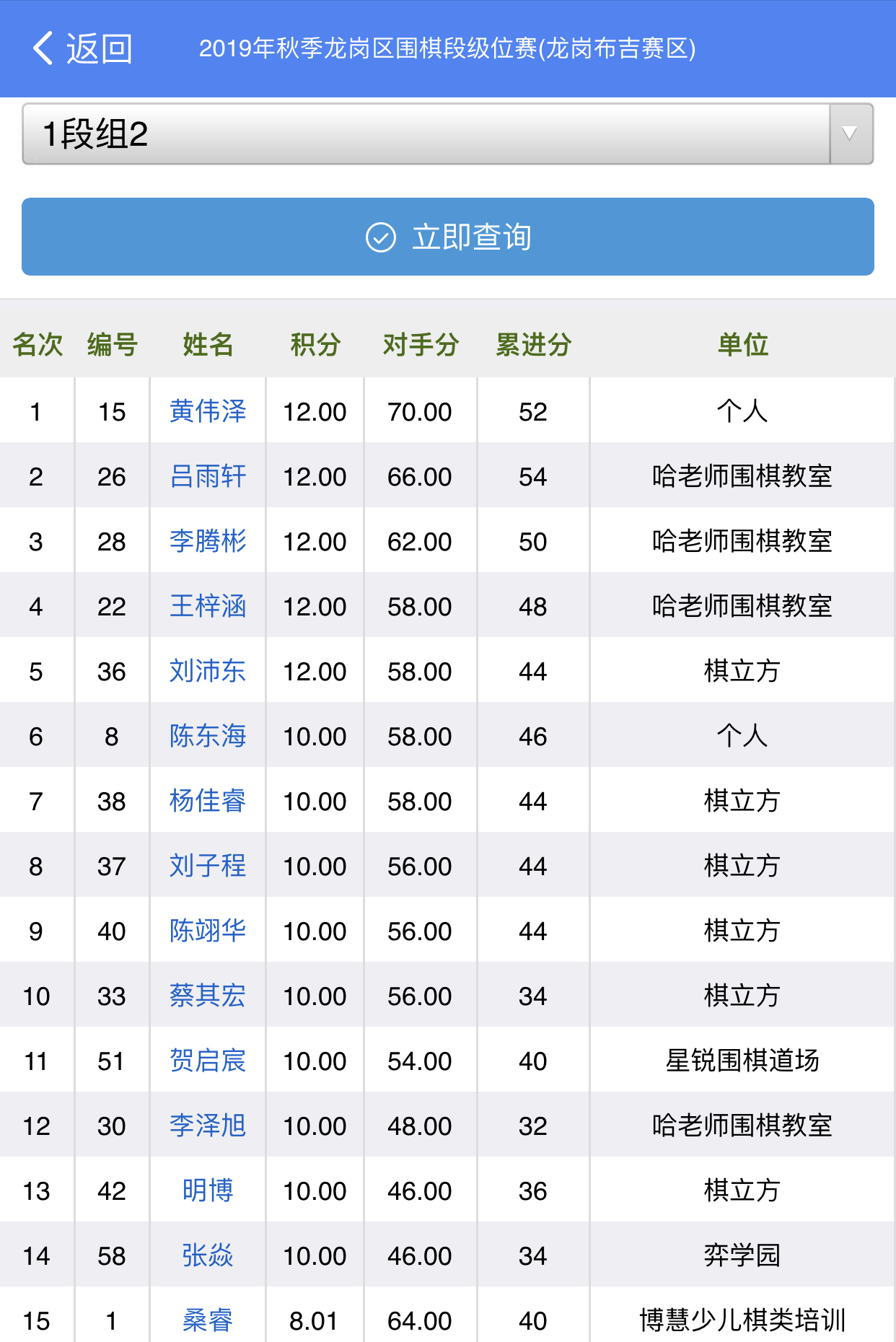This screenshot has height=1342, width=896.
Task: Go back using the 返回 button
Action: (82, 49)
